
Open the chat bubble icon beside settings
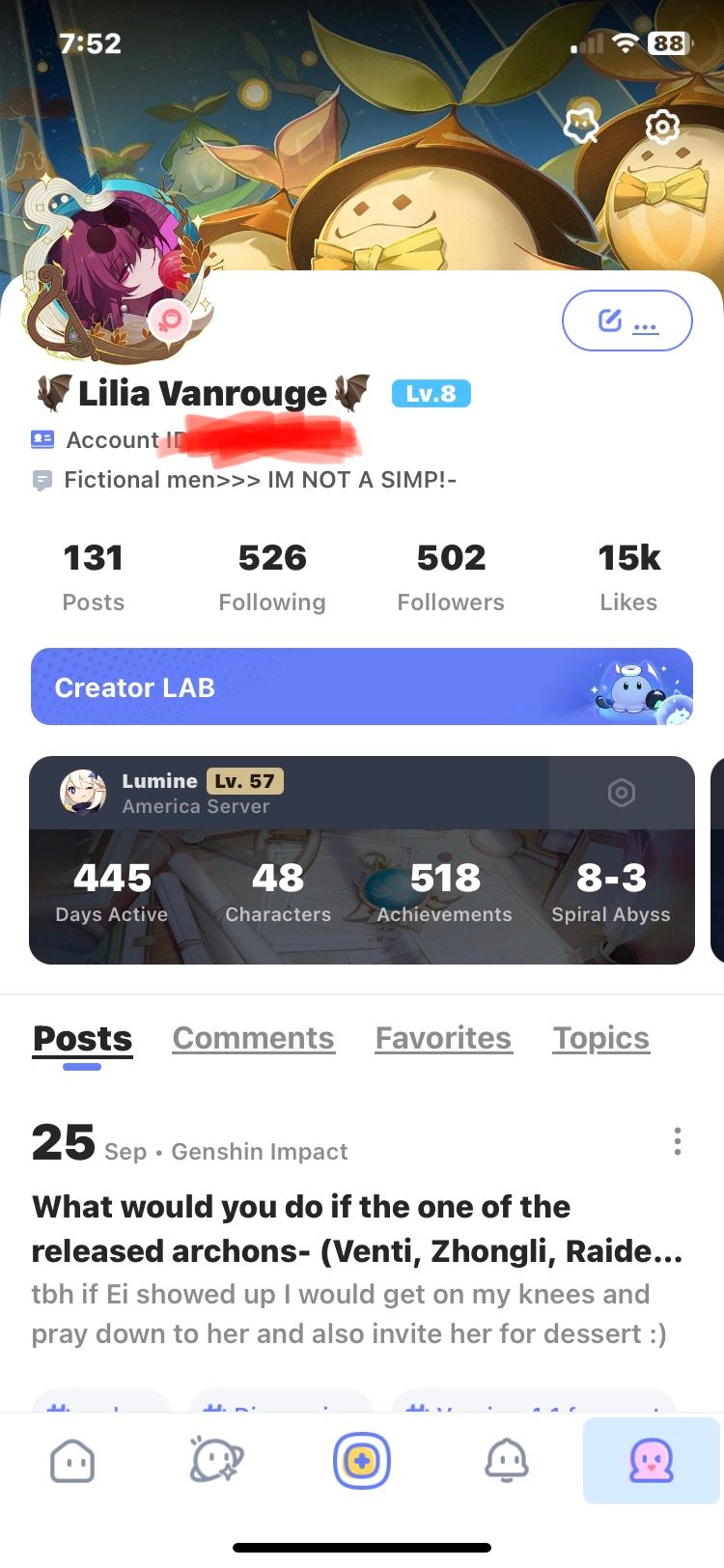[581, 126]
